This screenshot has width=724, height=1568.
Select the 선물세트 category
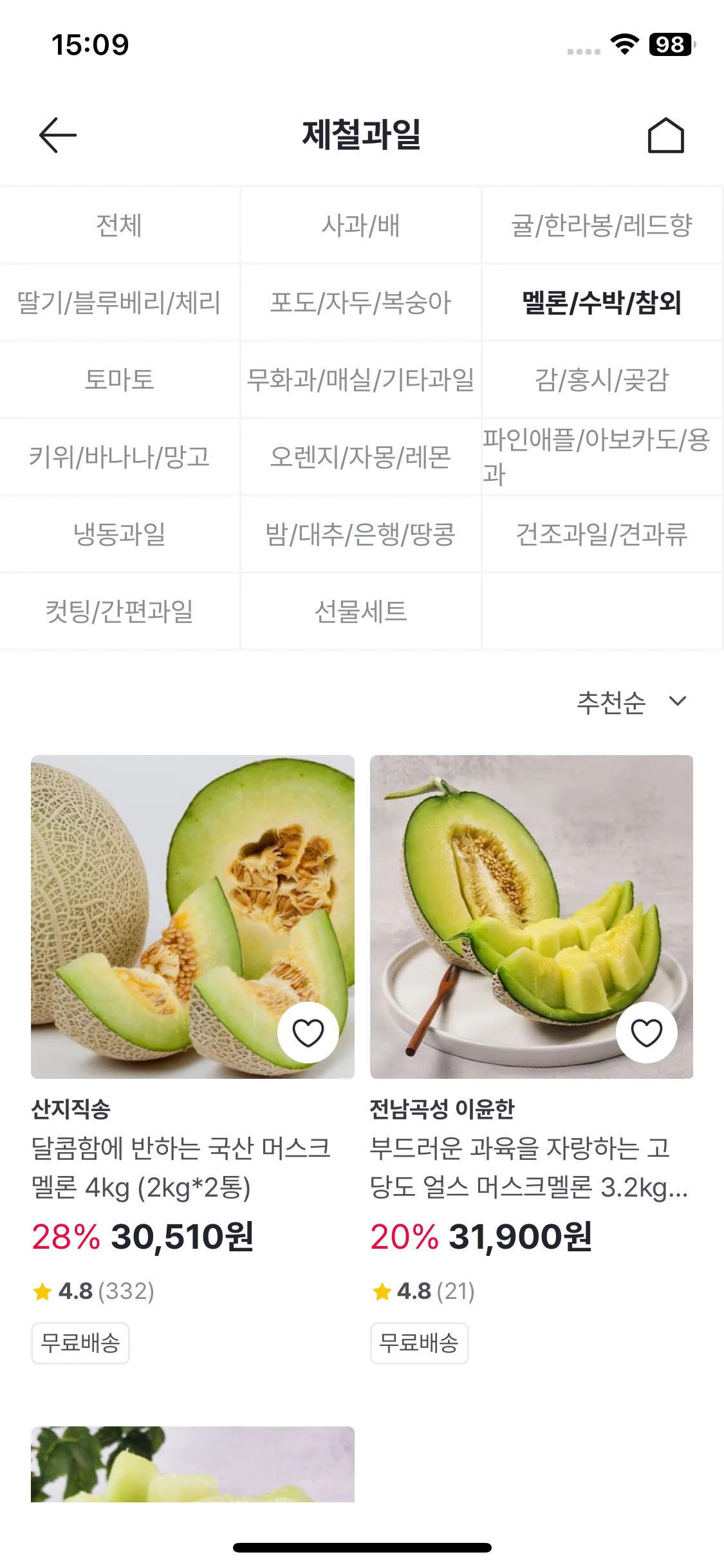[x=362, y=611]
